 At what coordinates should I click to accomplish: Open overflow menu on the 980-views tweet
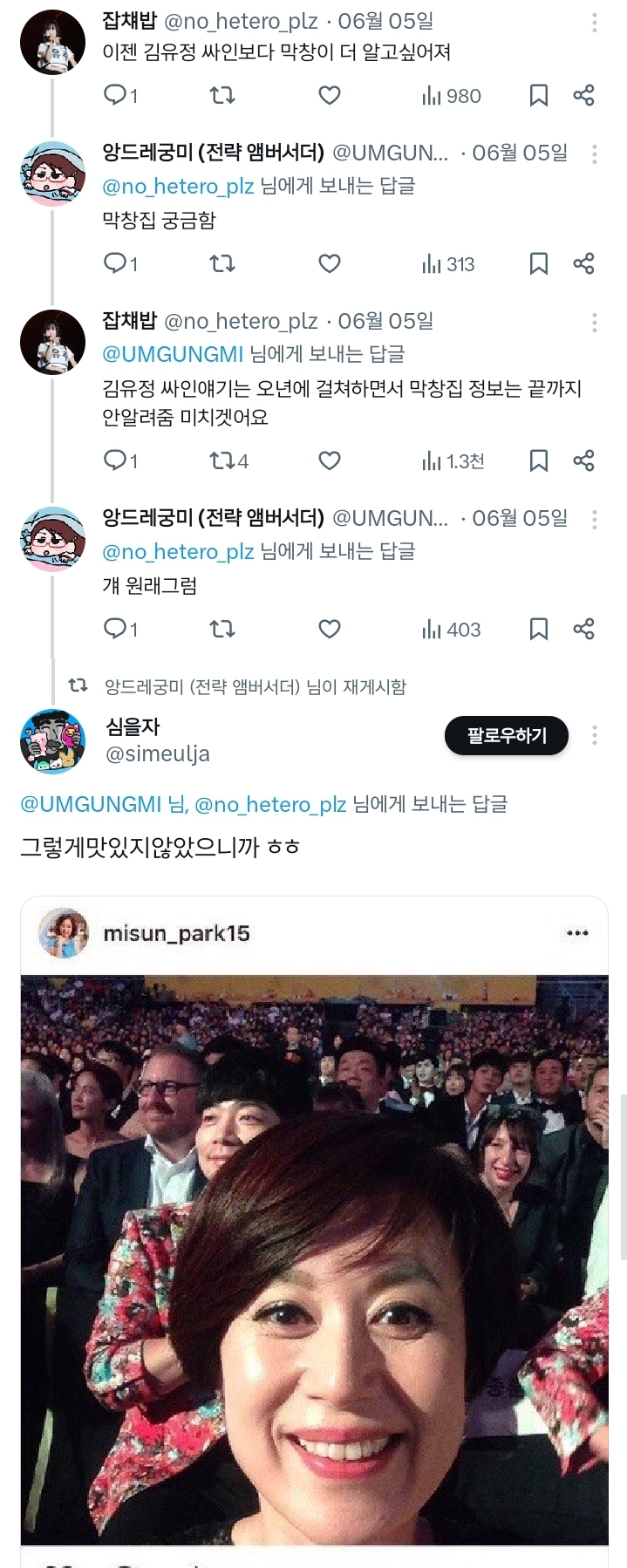(x=595, y=23)
